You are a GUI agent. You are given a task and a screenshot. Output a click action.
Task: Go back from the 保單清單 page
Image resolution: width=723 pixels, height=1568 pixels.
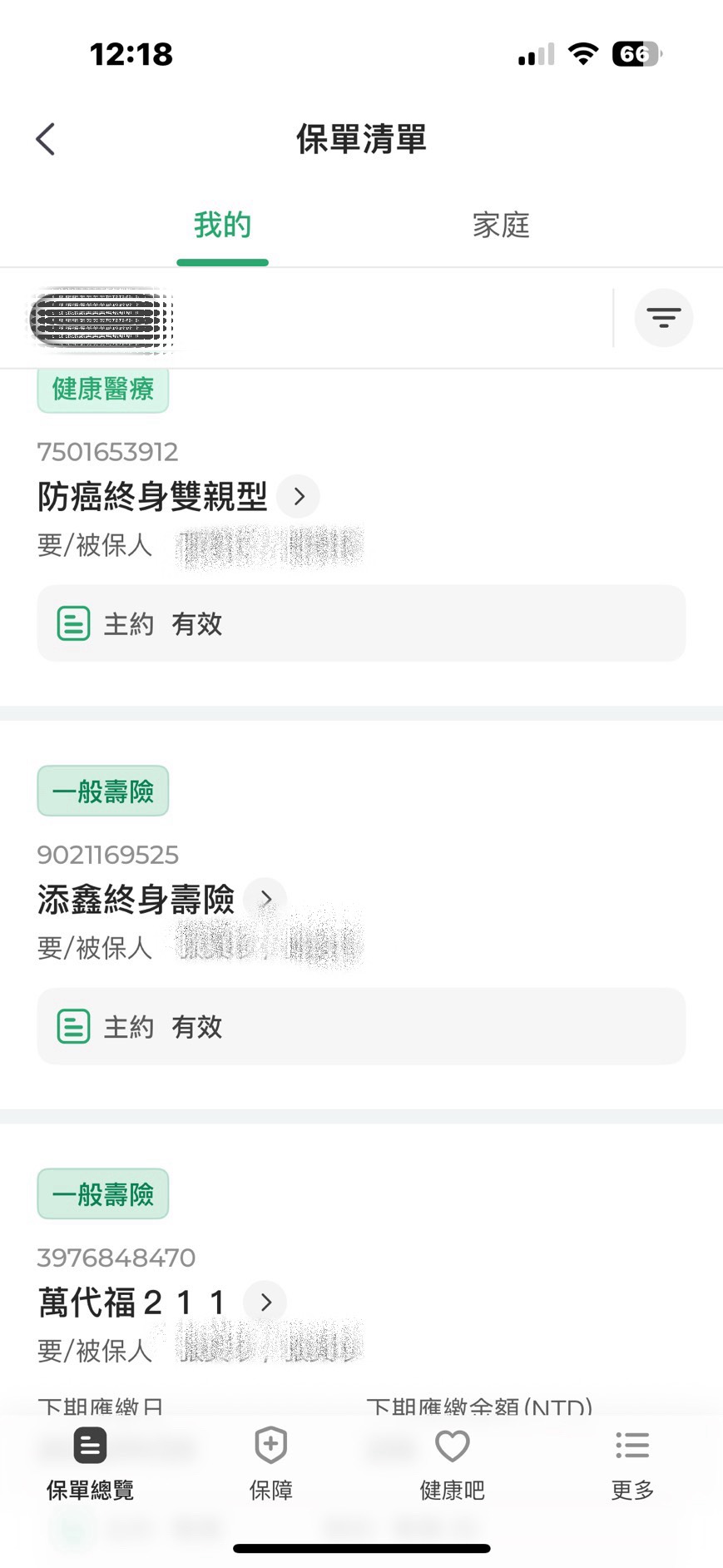46,139
